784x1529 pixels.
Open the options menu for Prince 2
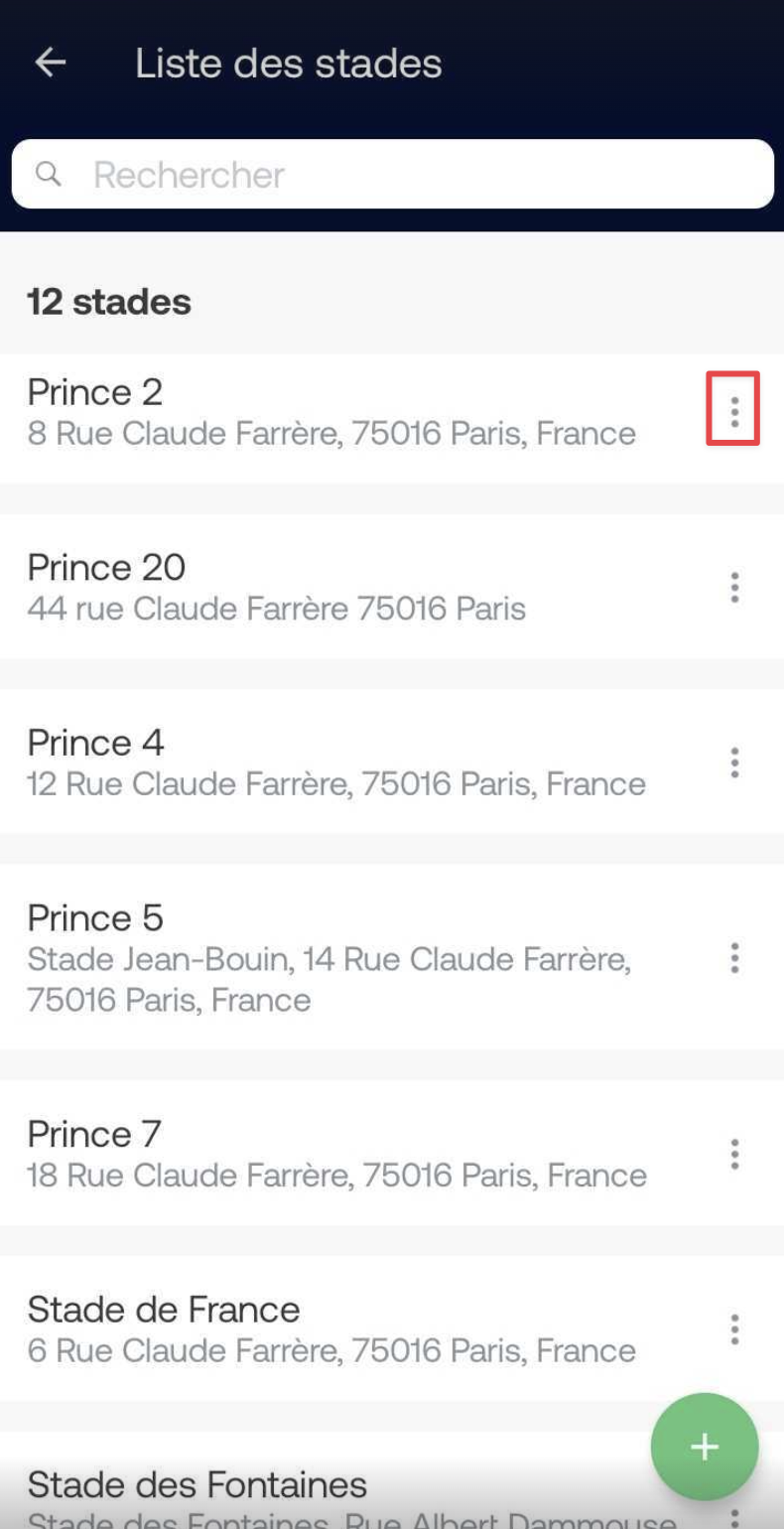click(733, 409)
